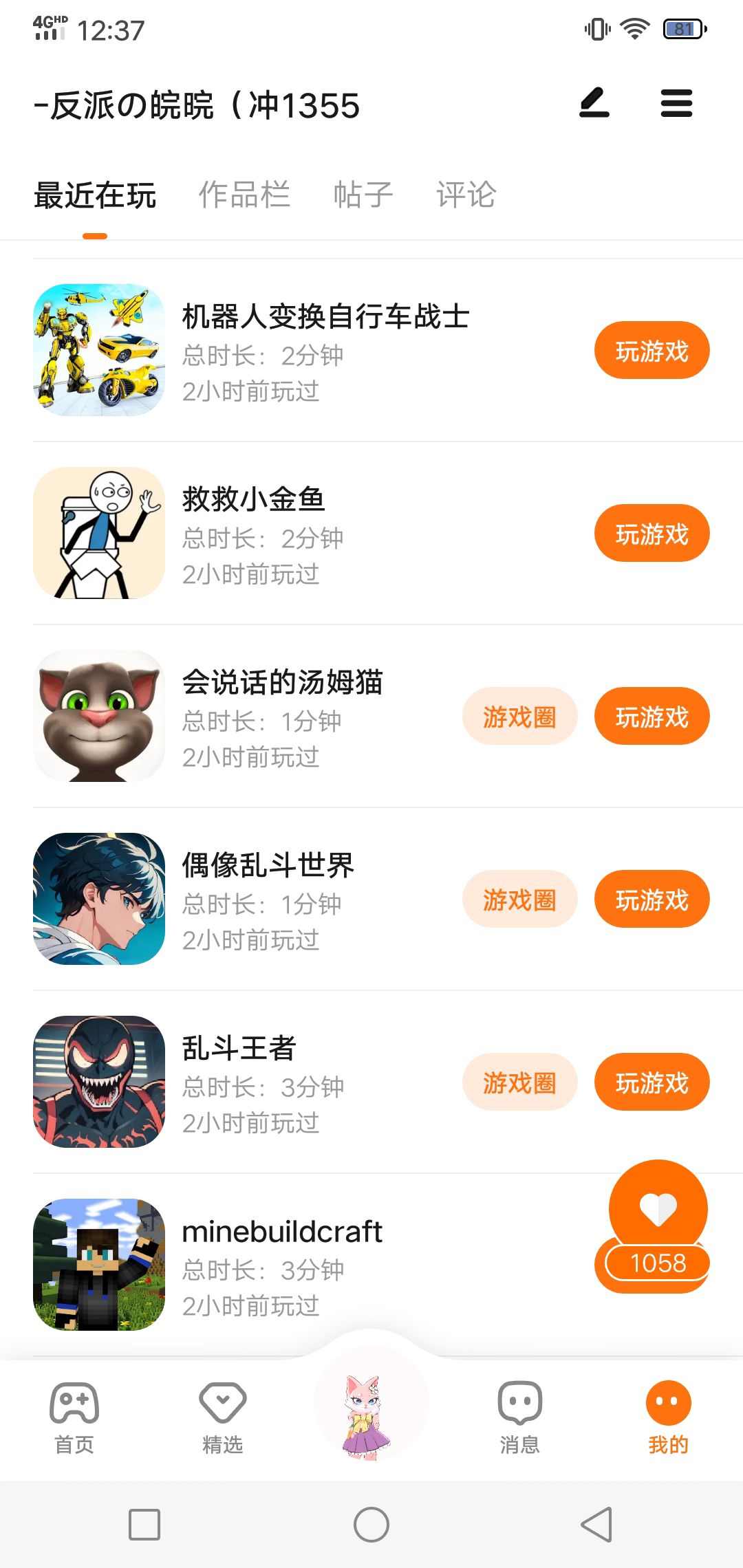The image size is (743, 1568).
Task: Switch to the 帖子 tab
Action: point(363,195)
